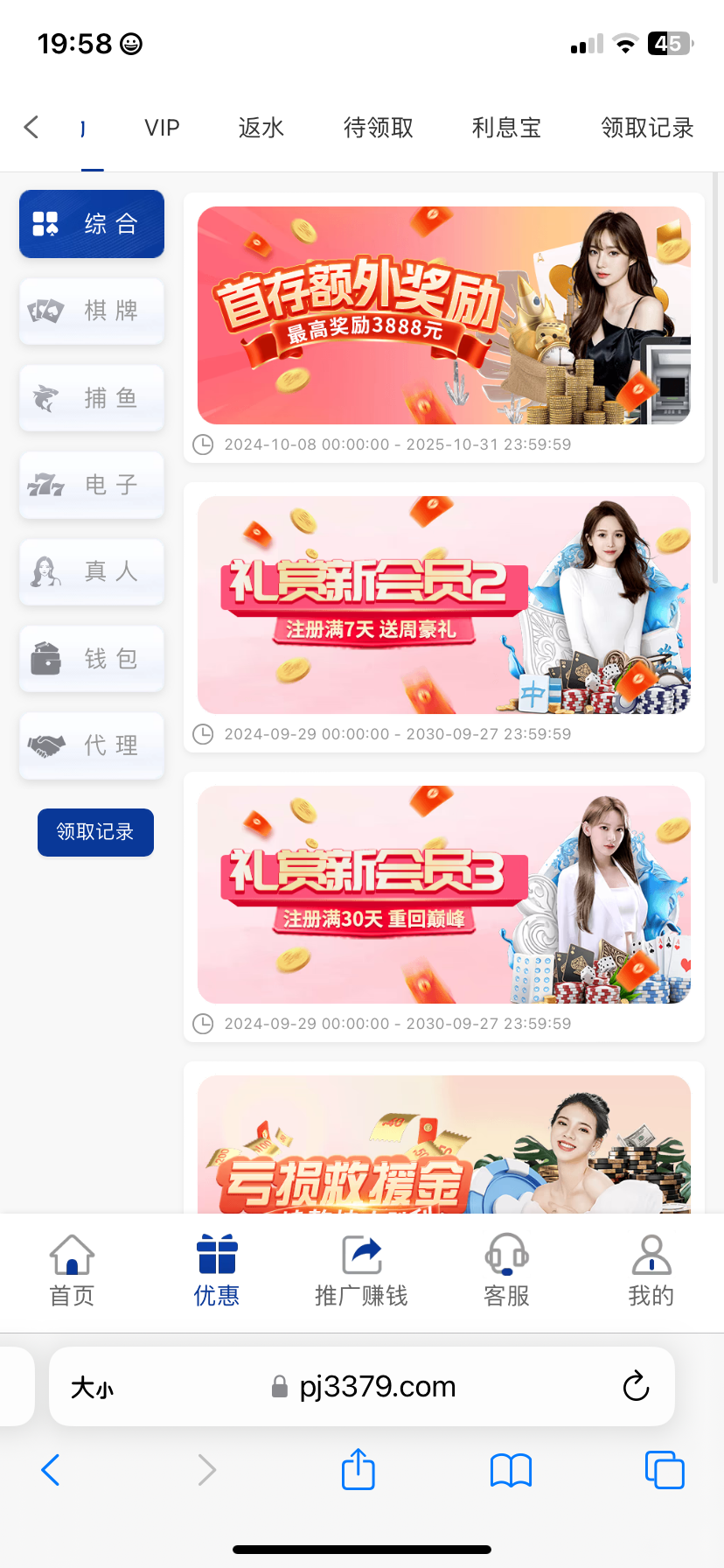Reload the page in Safari
Image resolution: width=724 pixels, height=1568 pixels.
(x=636, y=1387)
